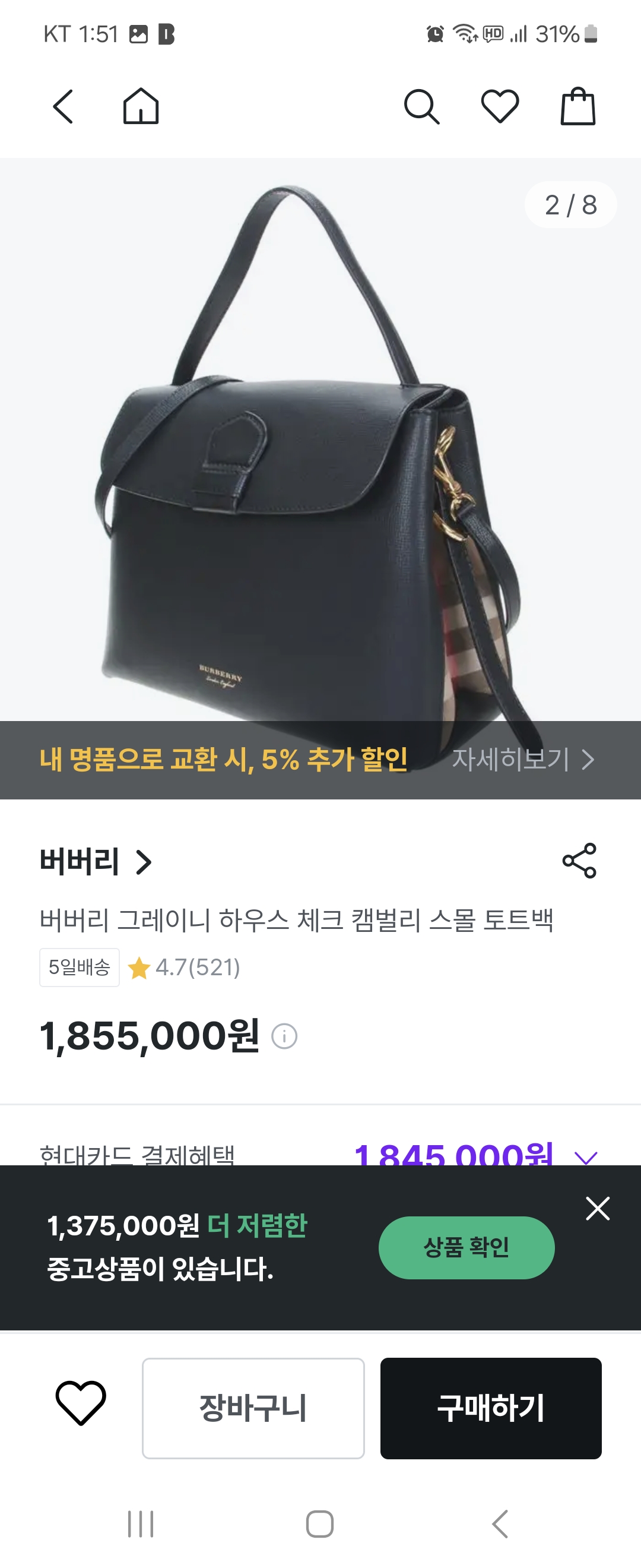This screenshot has width=641, height=1568.
Task: Show the price info icon
Action: click(284, 1035)
